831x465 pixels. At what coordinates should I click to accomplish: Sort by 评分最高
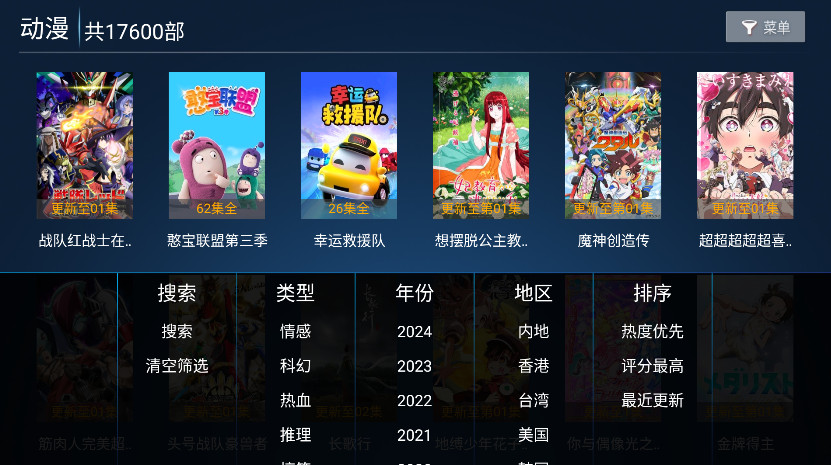652,366
